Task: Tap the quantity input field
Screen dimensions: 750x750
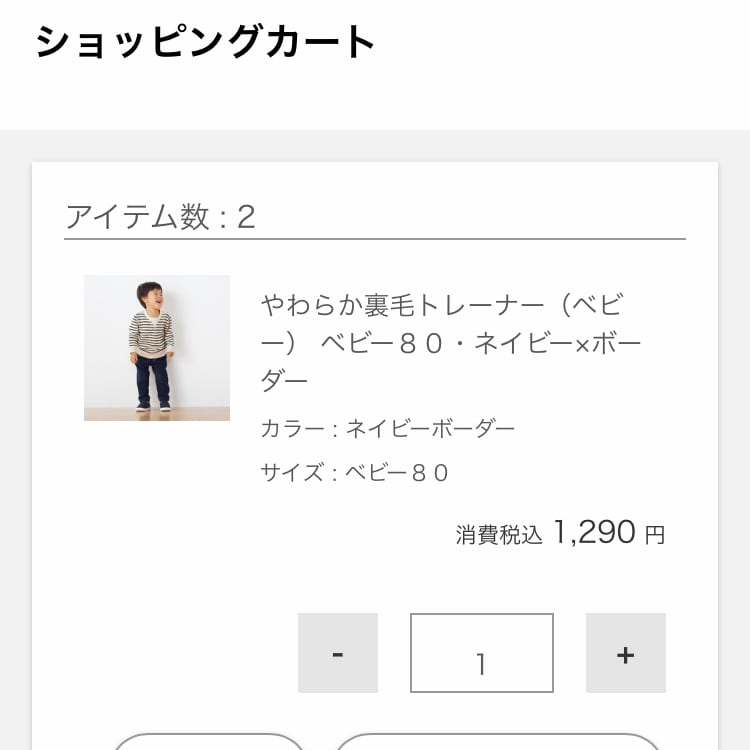Action: pyautogui.click(x=481, y=653)
